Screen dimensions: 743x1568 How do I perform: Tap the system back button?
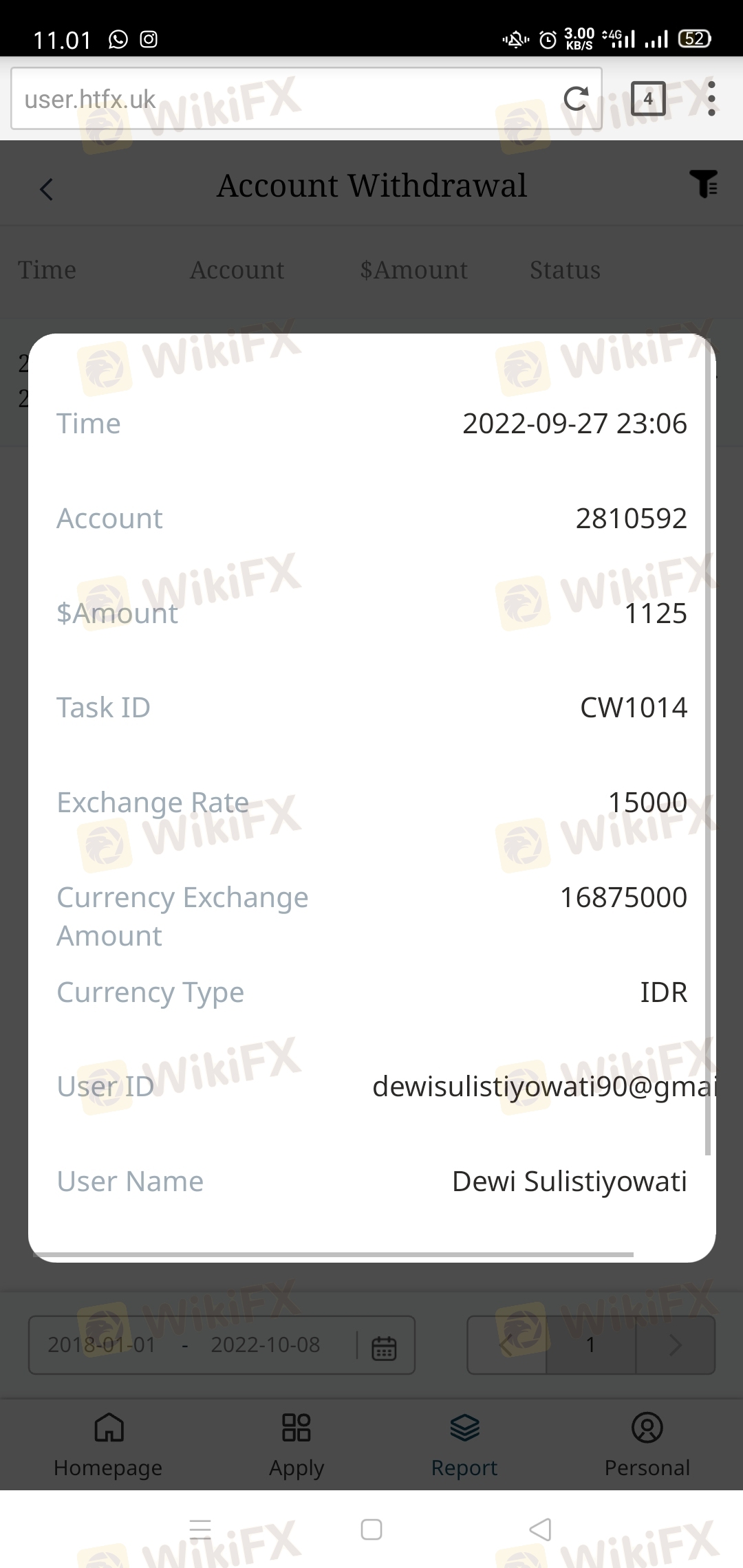(541, 1529)
